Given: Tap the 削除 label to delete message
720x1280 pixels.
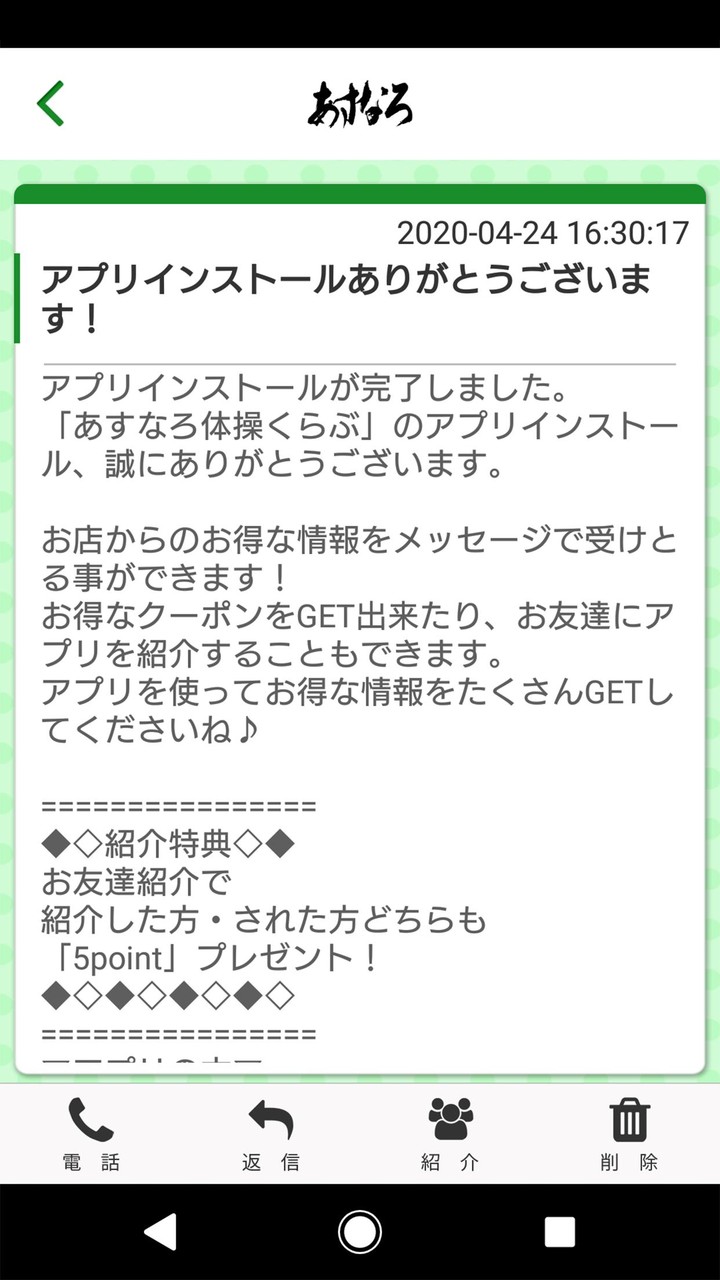Looking at the screenshot, I should (631, 1163).
